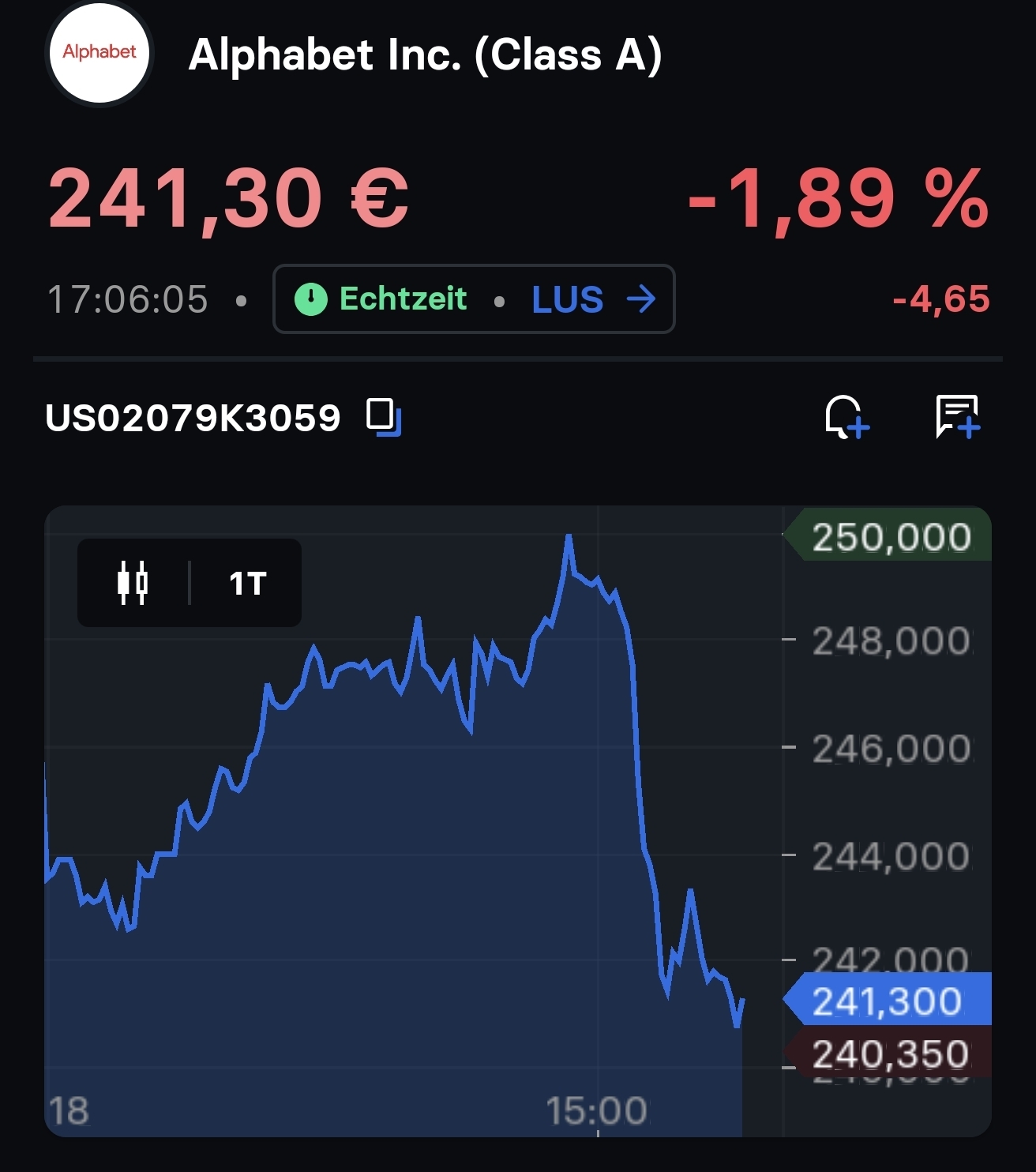Image resolution: width=1036 pixels, height=1172 pixels.
Task: Add a note with the comment-plus icon
Action: [x=957, y=416]
